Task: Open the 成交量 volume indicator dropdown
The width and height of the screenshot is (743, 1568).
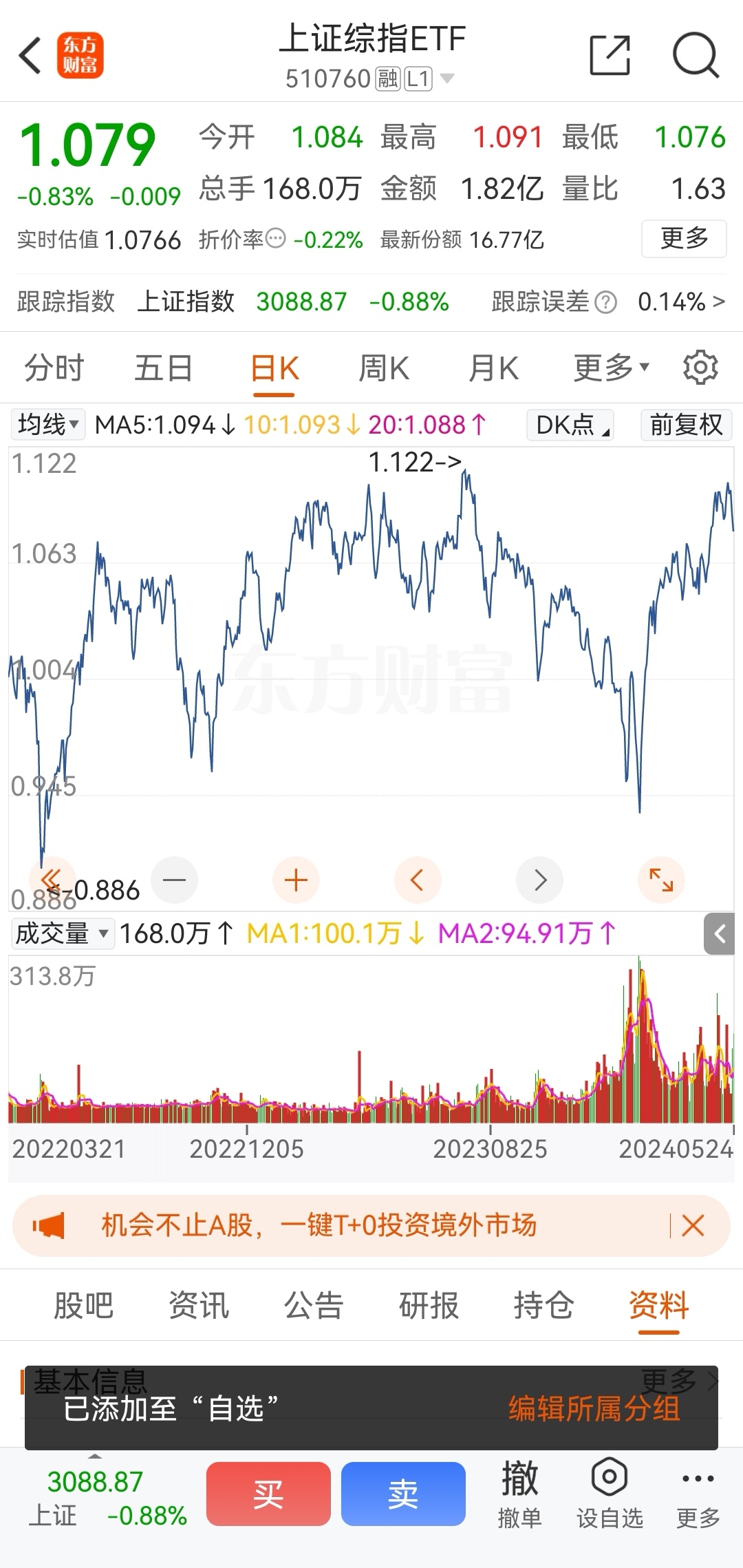Action: click(62, 934)
